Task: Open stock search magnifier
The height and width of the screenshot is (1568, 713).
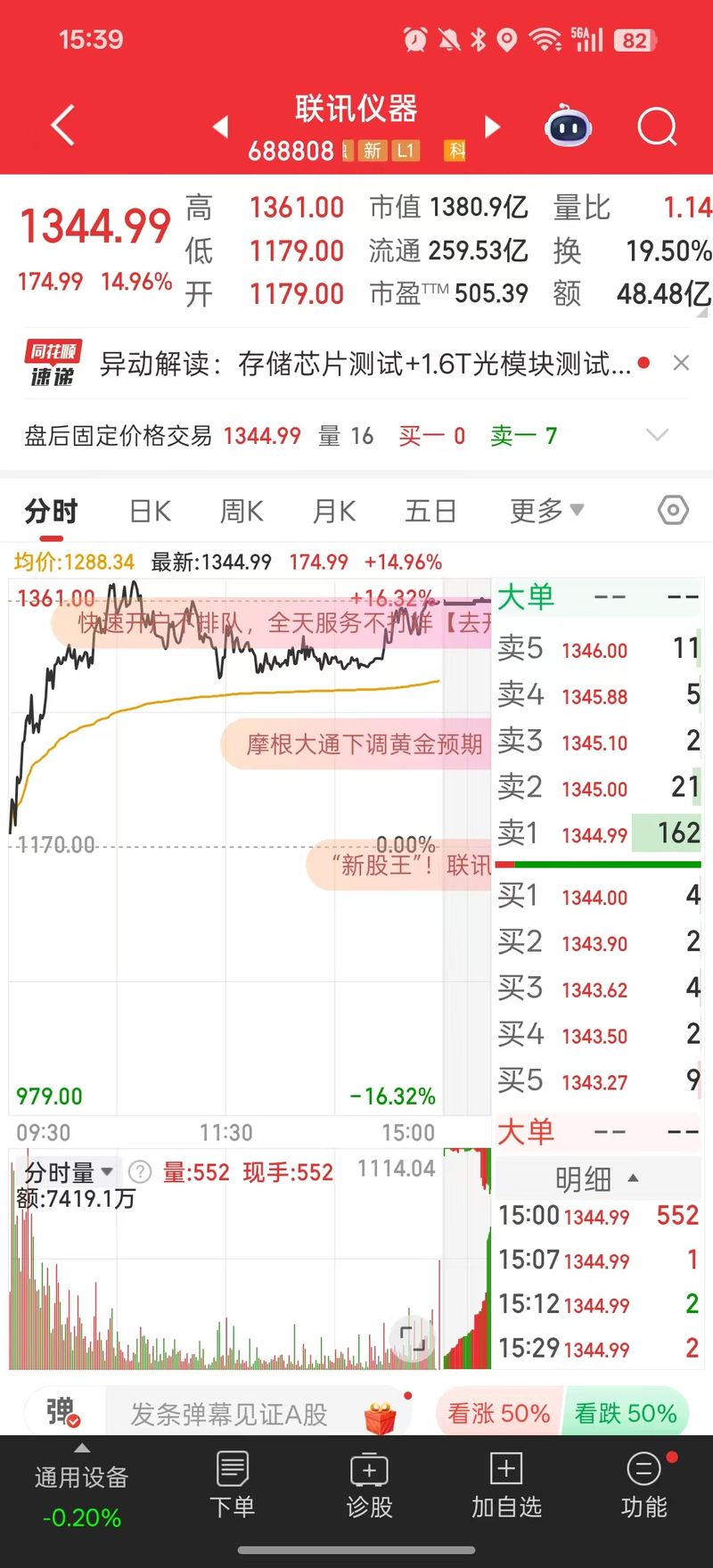Action: 658,127
